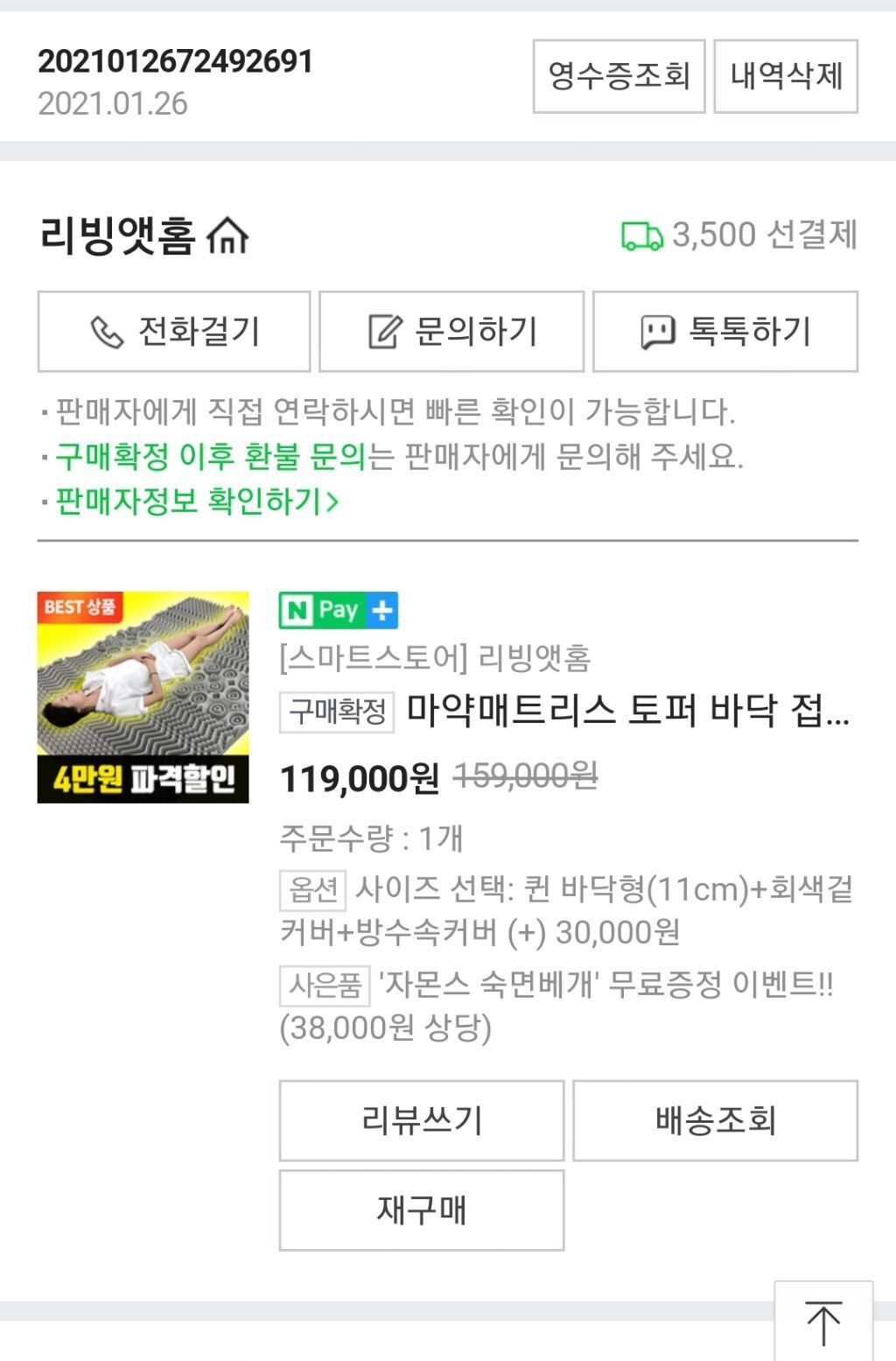The height and width of the screenshot is (1361, 896).
Task: Reorder this item with 재구매
Action: [x=422, y=1210]
